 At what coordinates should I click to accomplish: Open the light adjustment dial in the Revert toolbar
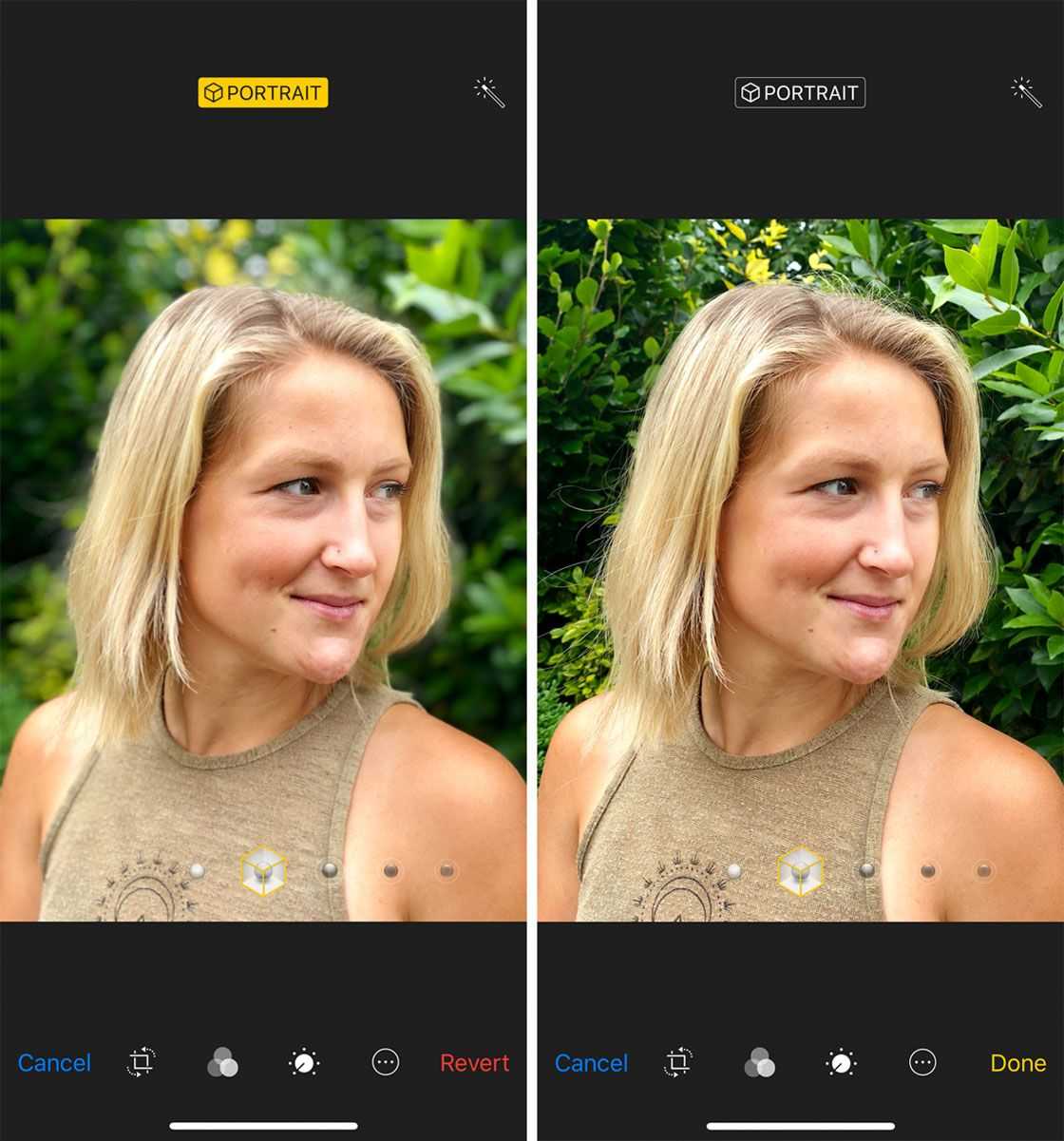304,1062
